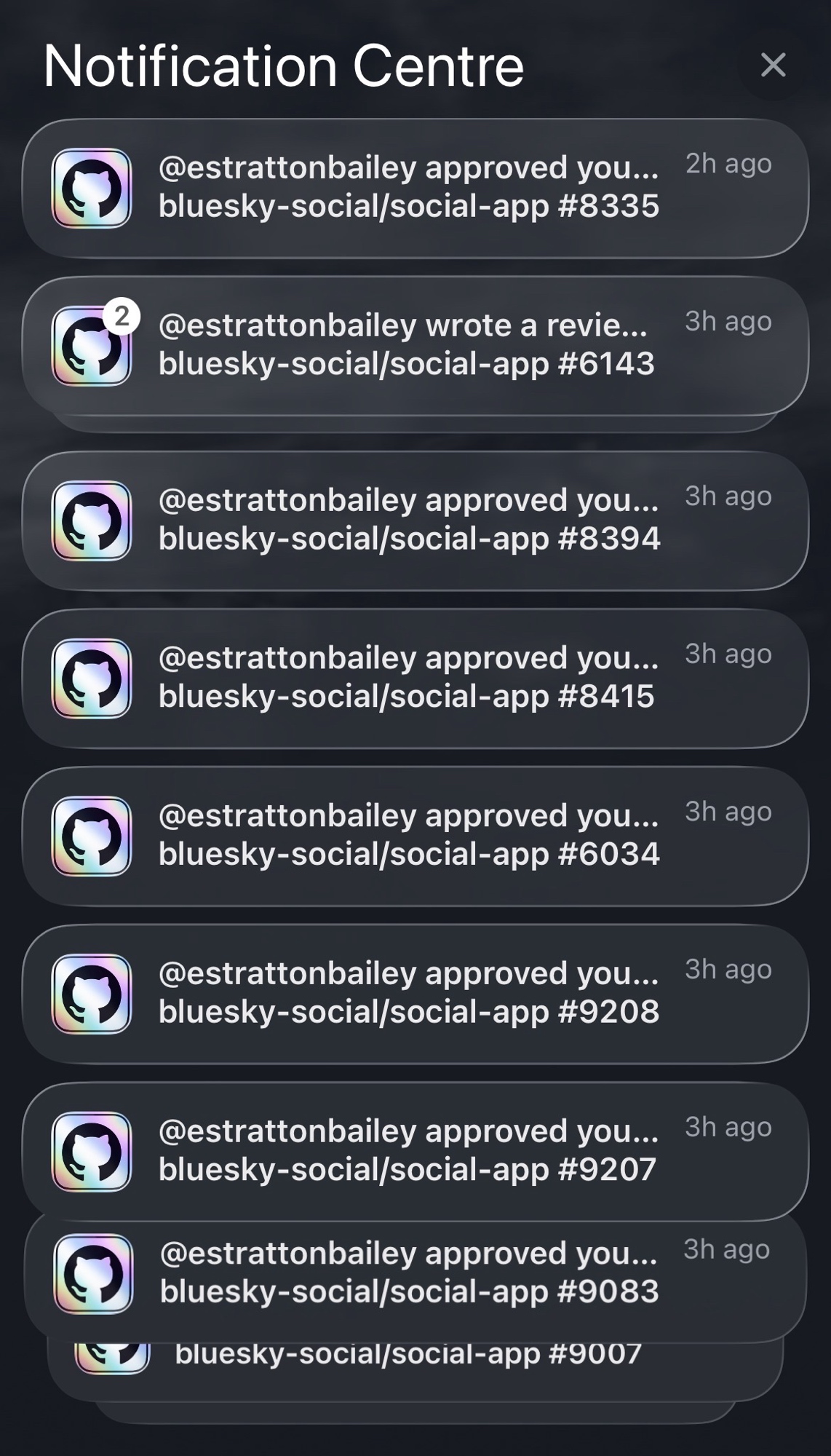Expand stacked review notifications for #6143

[x=415, y=345]
